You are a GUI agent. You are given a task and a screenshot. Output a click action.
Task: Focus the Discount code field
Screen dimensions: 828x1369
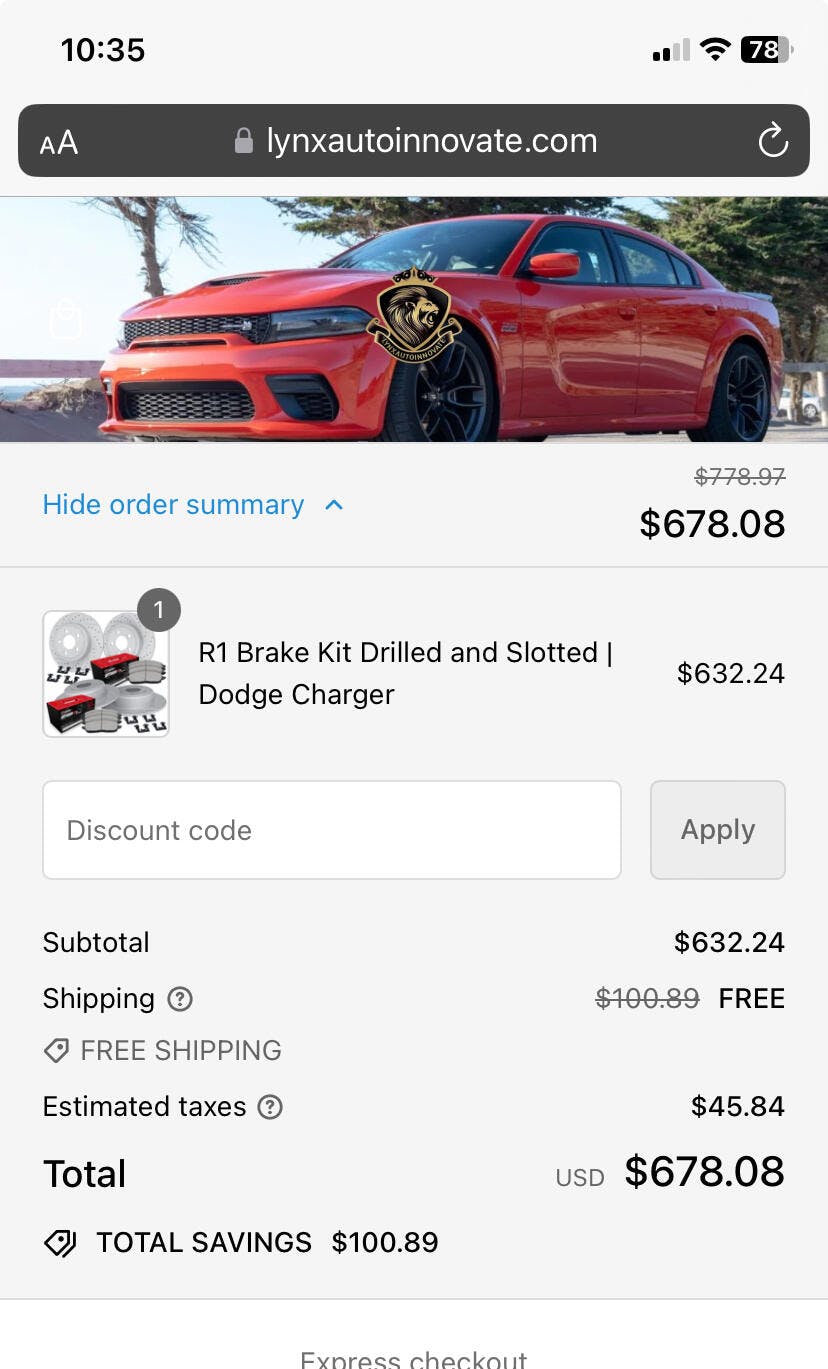[x=332, y=830]
